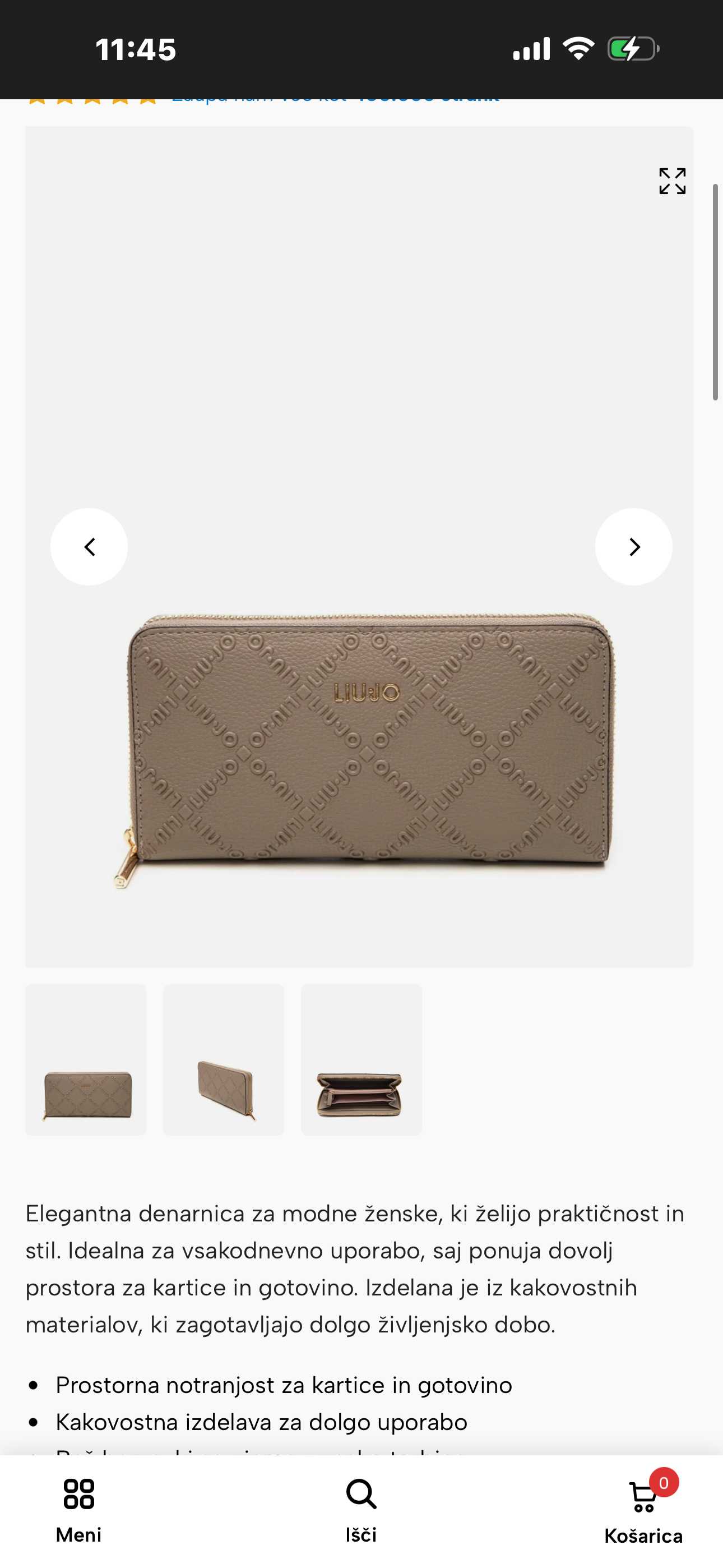Image resolution: width=723 pixels, height=1568 pixels.
Task: Expand product image to fullscreen
Action: tap(672, 181)
